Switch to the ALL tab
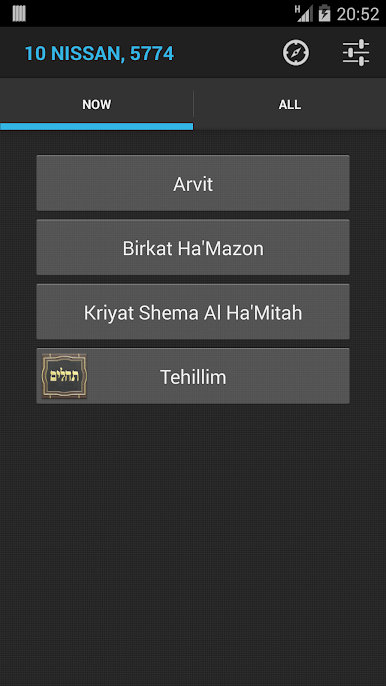The image size is (386, 686). coord(290,105)
